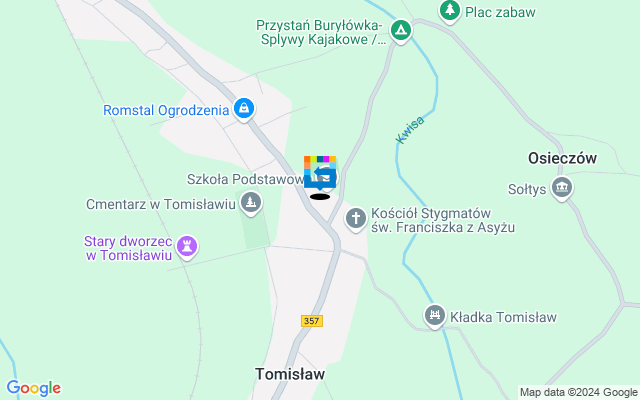Open the Romstal Ogrodzenia shop marker
Screen dimensions: 640x400
[243, 107]
